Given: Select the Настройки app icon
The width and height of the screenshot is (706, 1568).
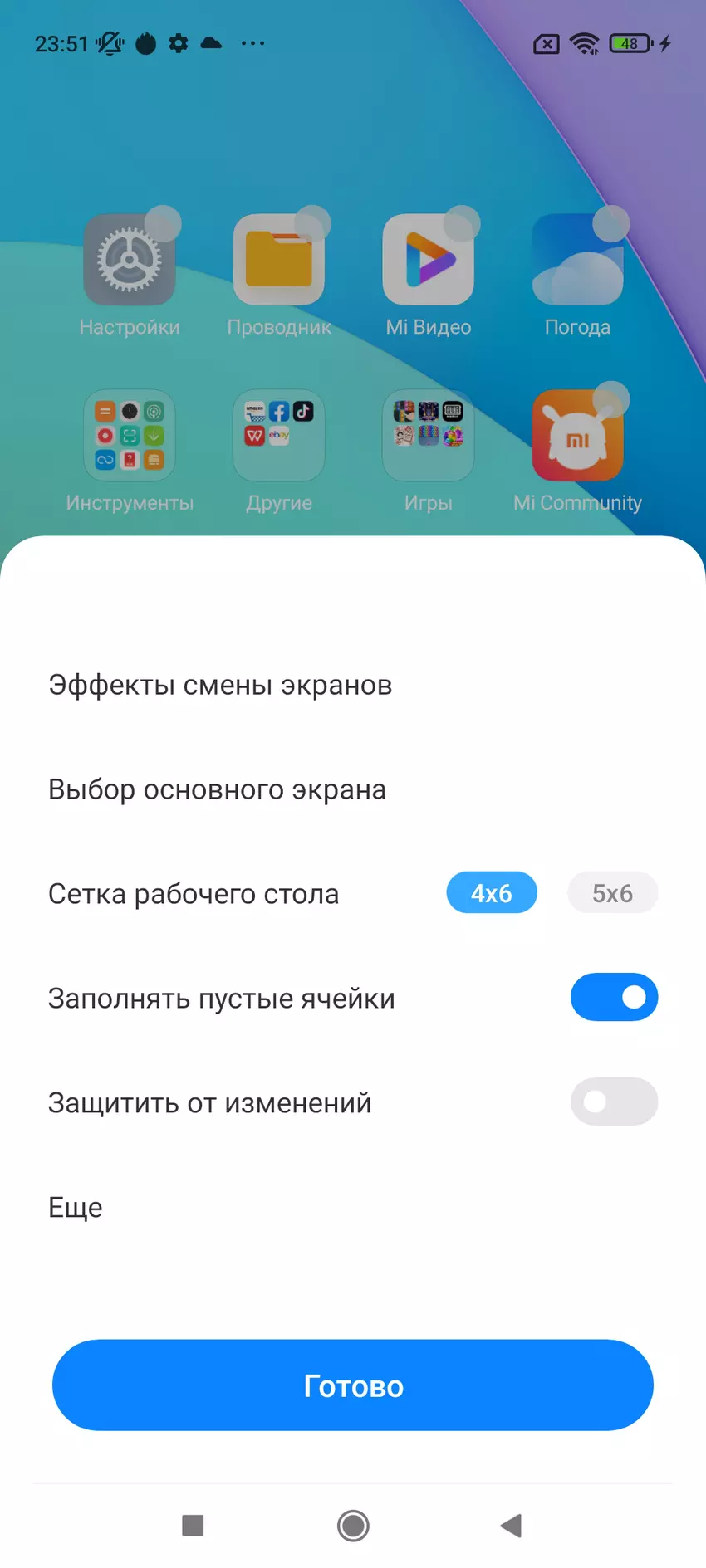Looking at the screenshot, I should pyautogui.click(x=130, y=260).
